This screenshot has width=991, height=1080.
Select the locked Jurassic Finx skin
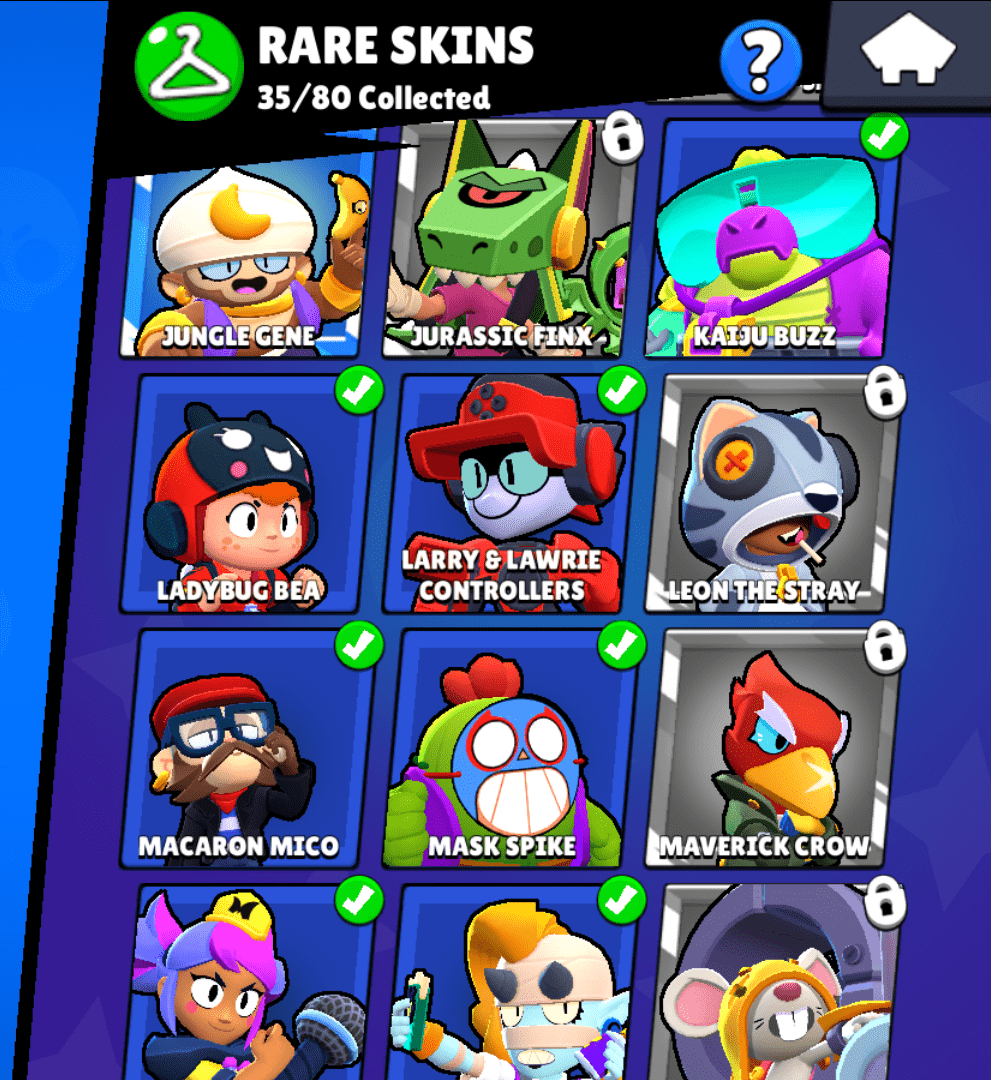click(508, 240)
